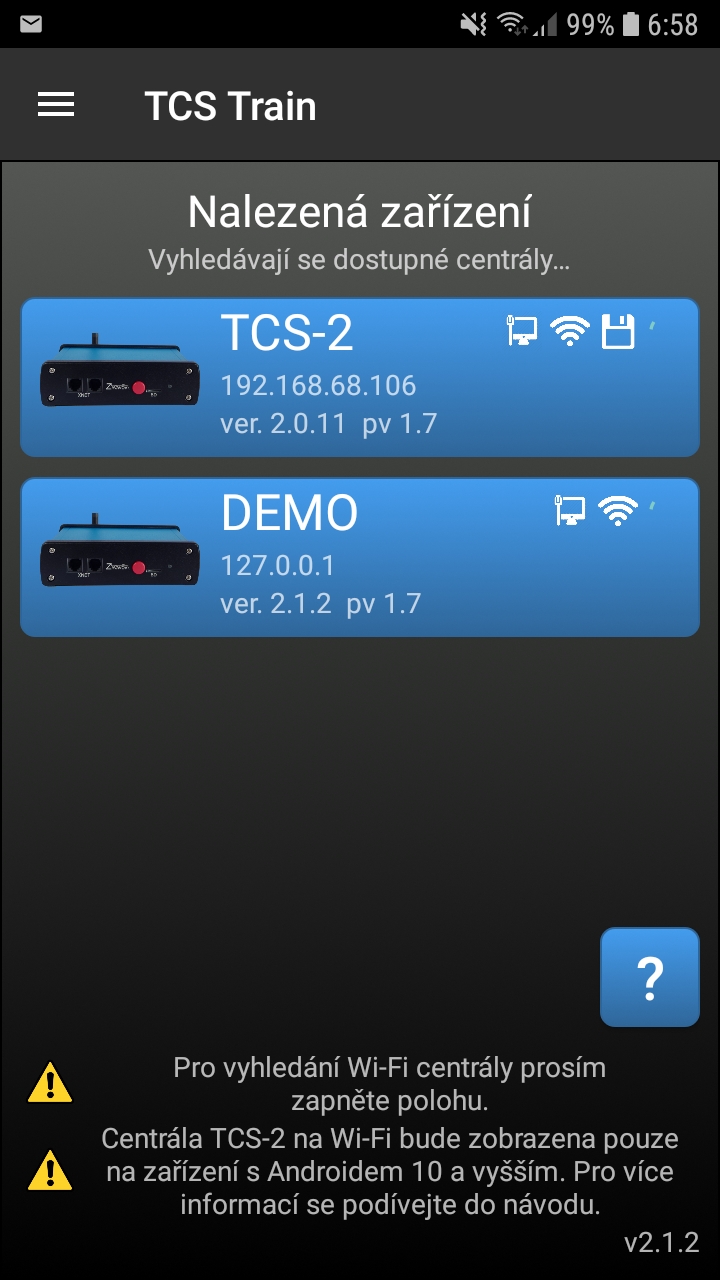Image resolution: width=720 pixels, height=1280 pixels.
Task: Connect to the TCS-2 device
Action: click(360, 377)
